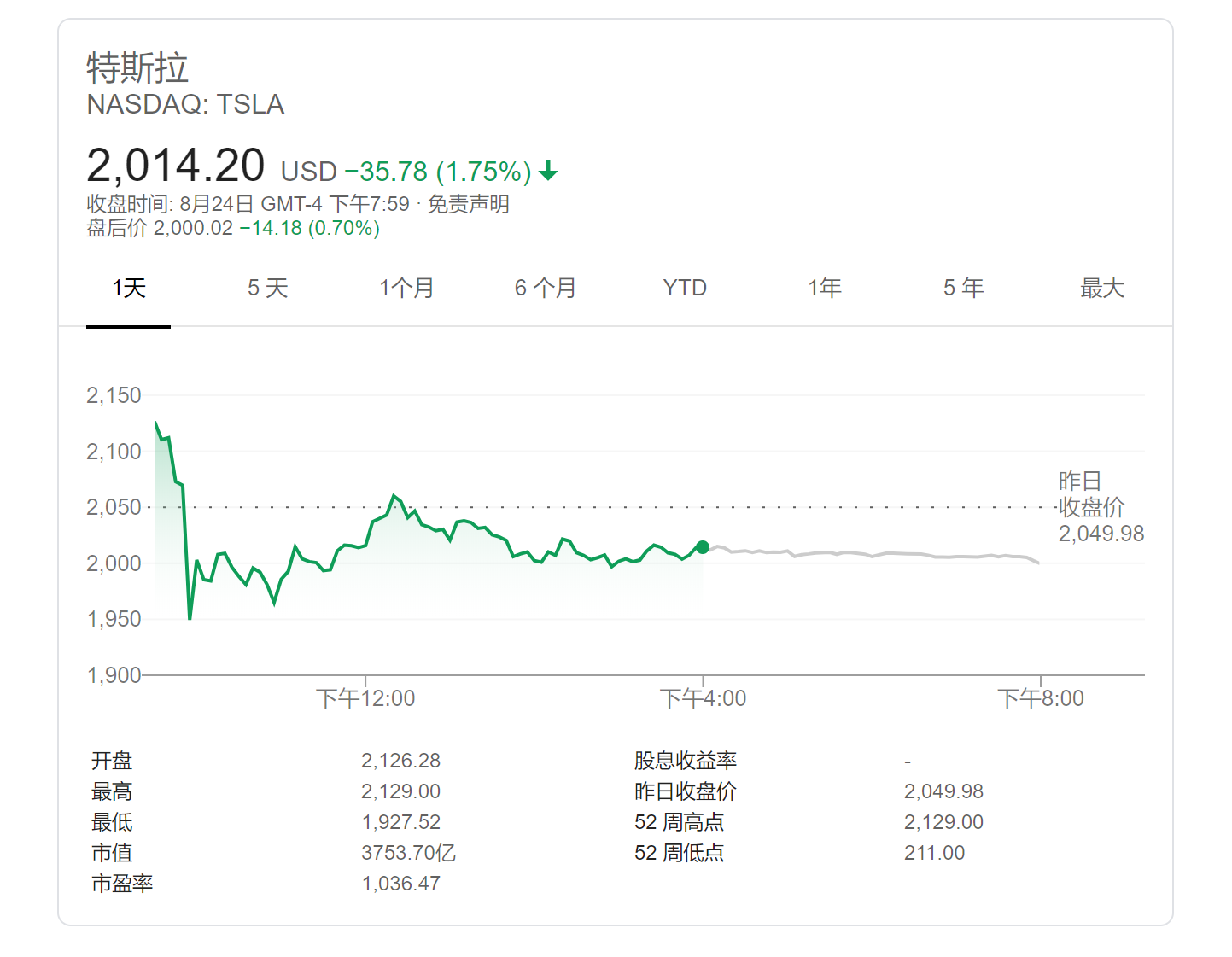1232x957 pixels.
Task: View the YTD price chart
Action: tap(685, 289)
